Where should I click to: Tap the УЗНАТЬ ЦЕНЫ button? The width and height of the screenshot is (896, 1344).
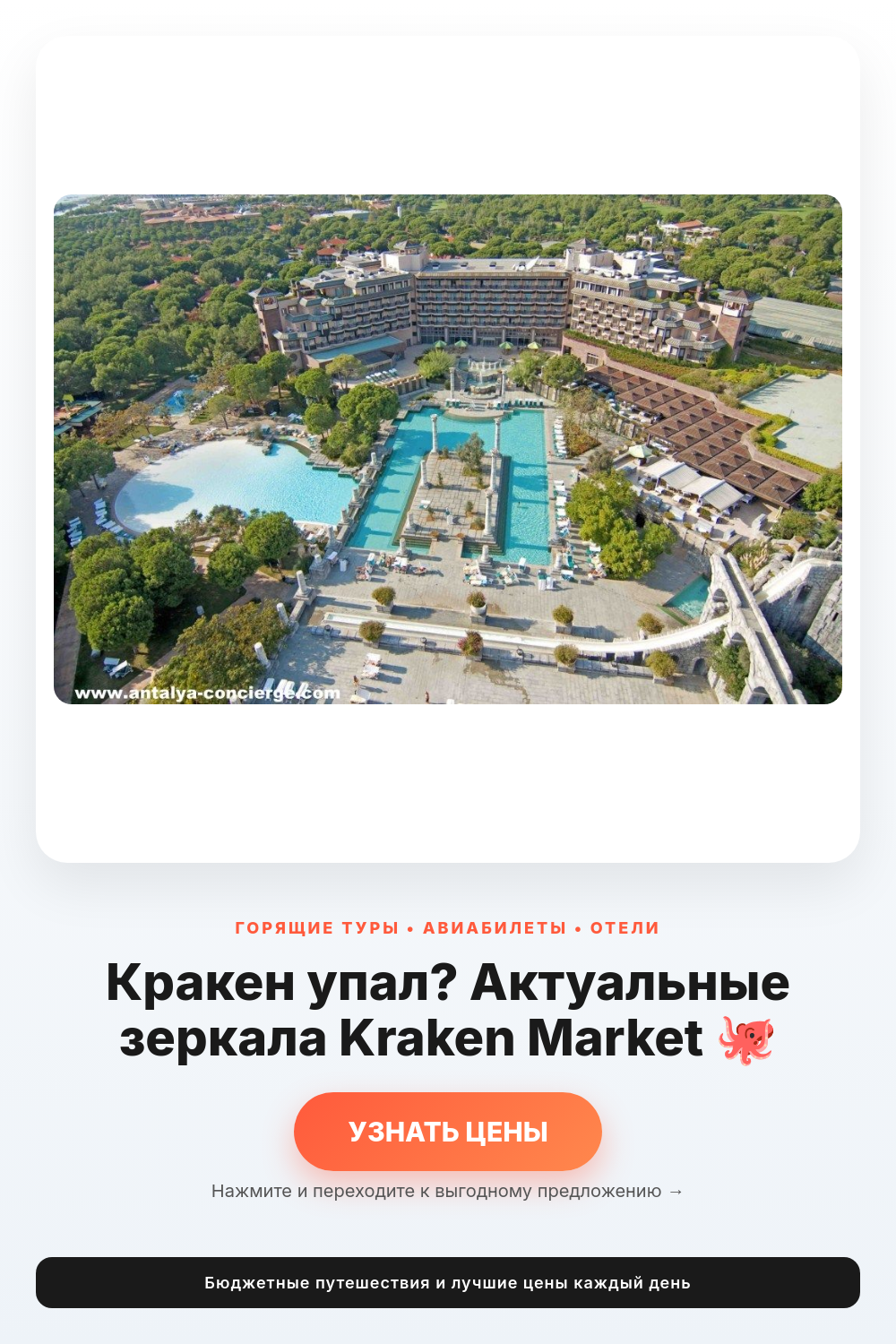448,1131
